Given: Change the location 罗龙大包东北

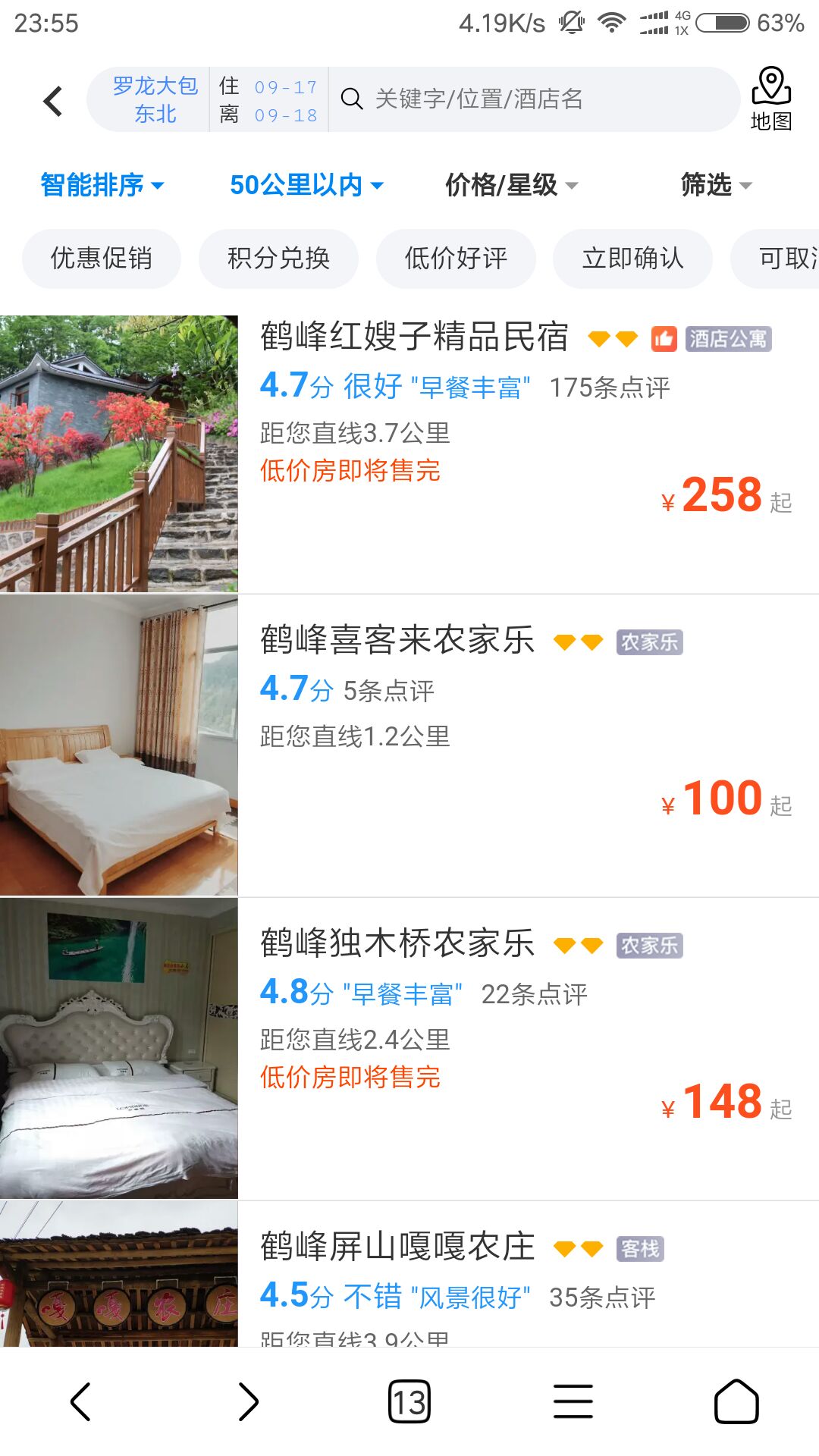Looking at the screenshot, I should tap(155, 100).
